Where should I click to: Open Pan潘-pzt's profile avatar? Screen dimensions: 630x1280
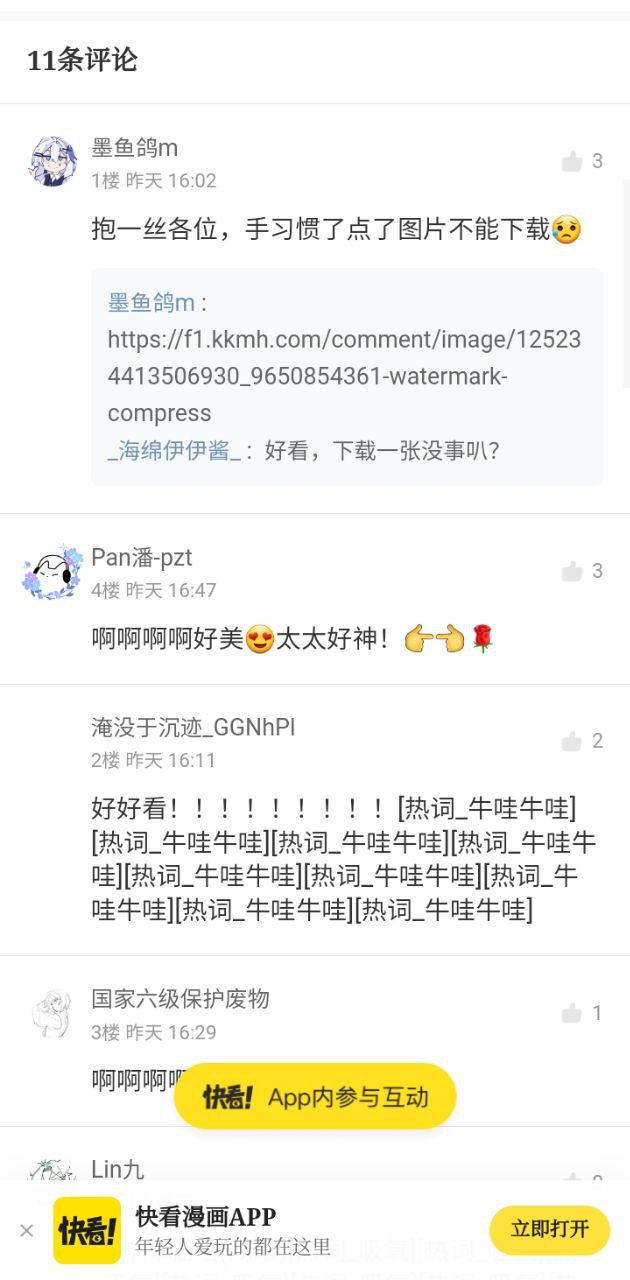coord(52,572)
